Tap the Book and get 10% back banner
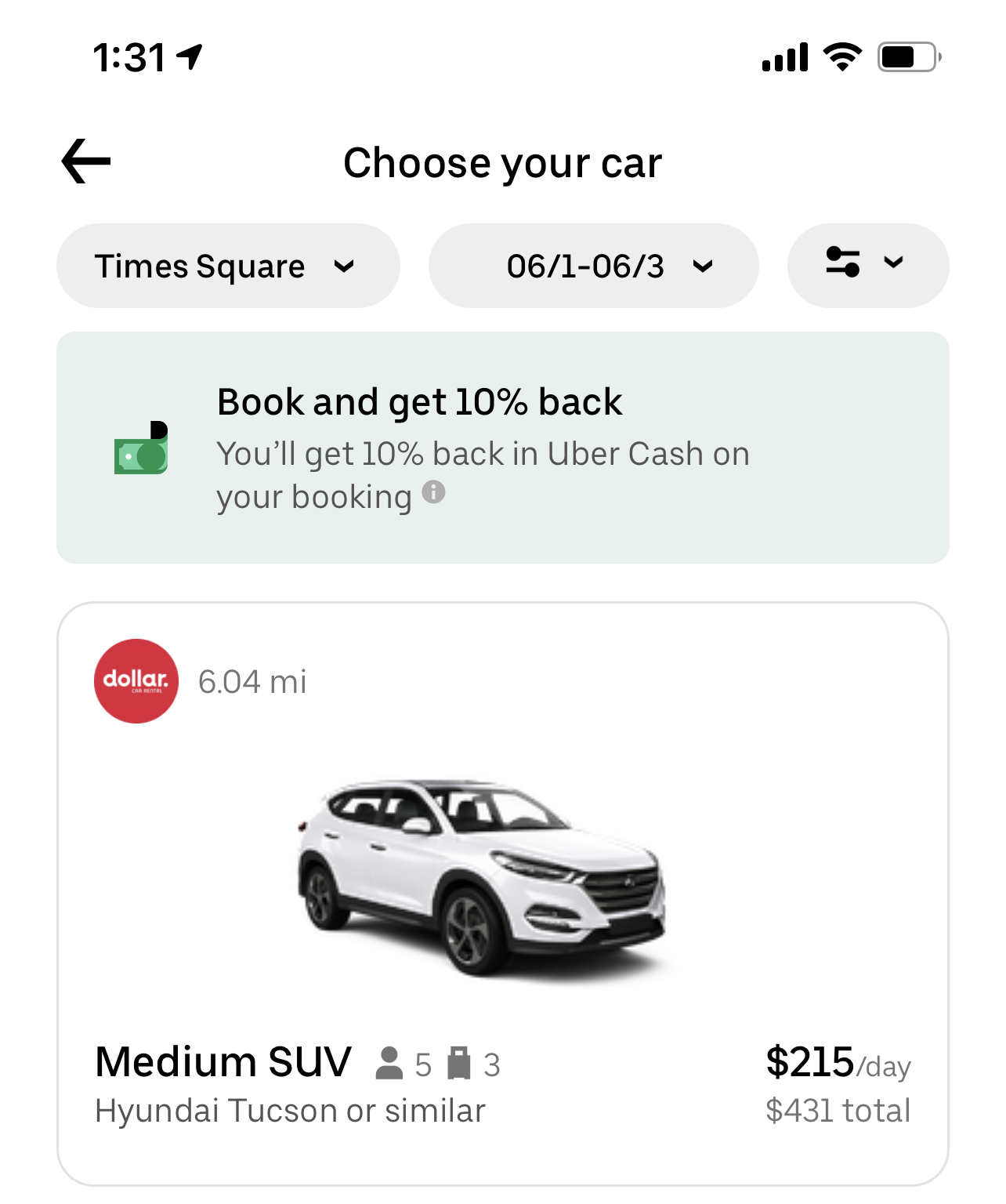 tap(502, 447)
